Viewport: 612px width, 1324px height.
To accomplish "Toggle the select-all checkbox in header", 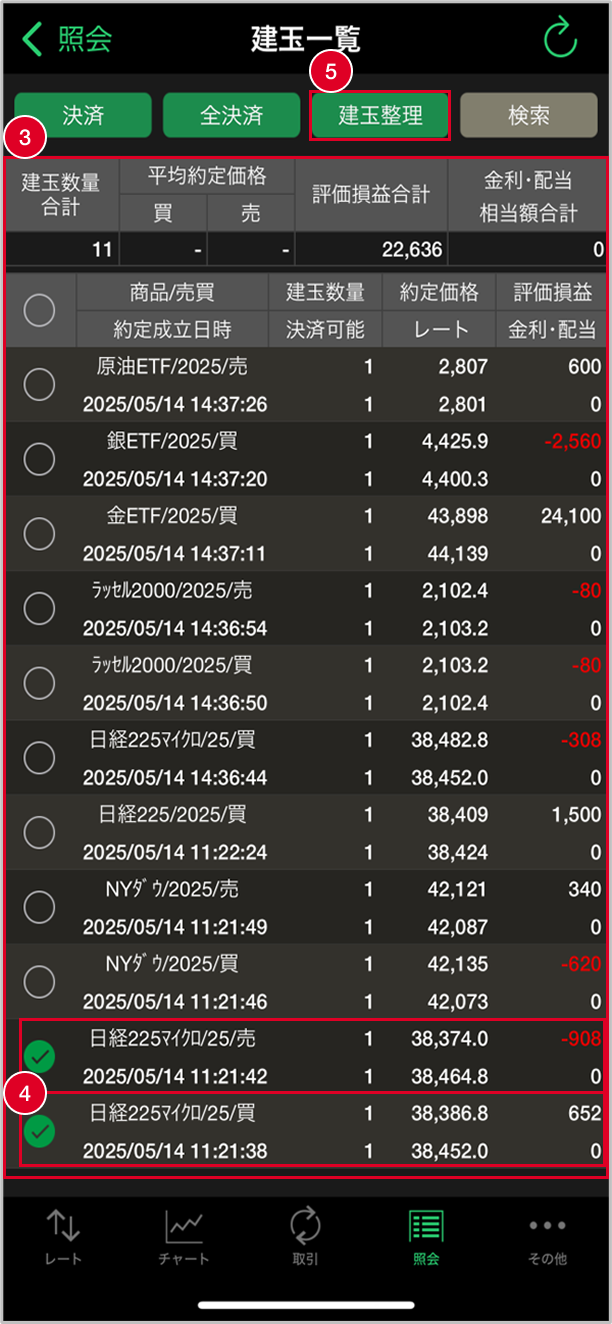I will [39, 310].
